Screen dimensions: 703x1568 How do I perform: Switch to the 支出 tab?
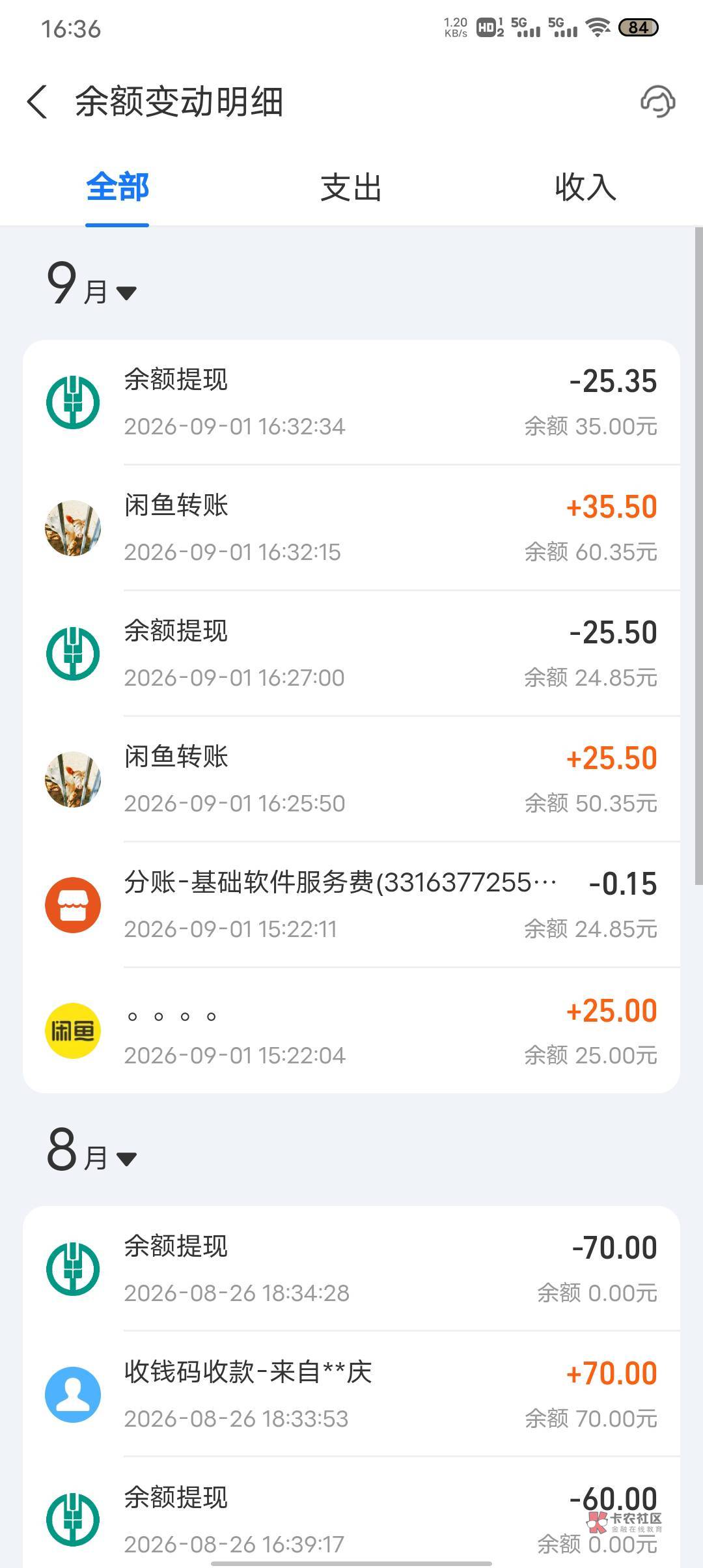click(x=351, y=188)
